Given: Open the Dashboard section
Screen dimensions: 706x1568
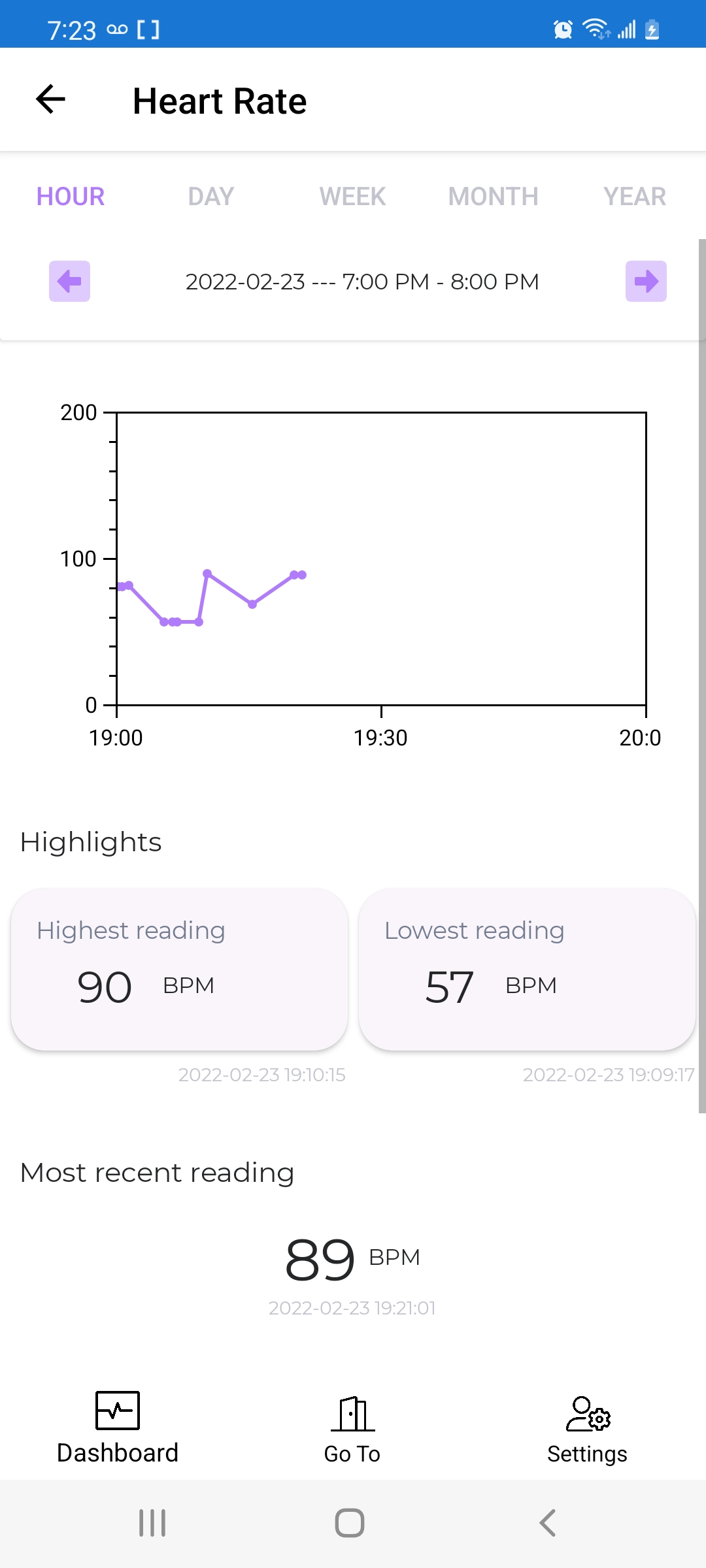Looking at the screenshot, I should [x=118, y=1428].
